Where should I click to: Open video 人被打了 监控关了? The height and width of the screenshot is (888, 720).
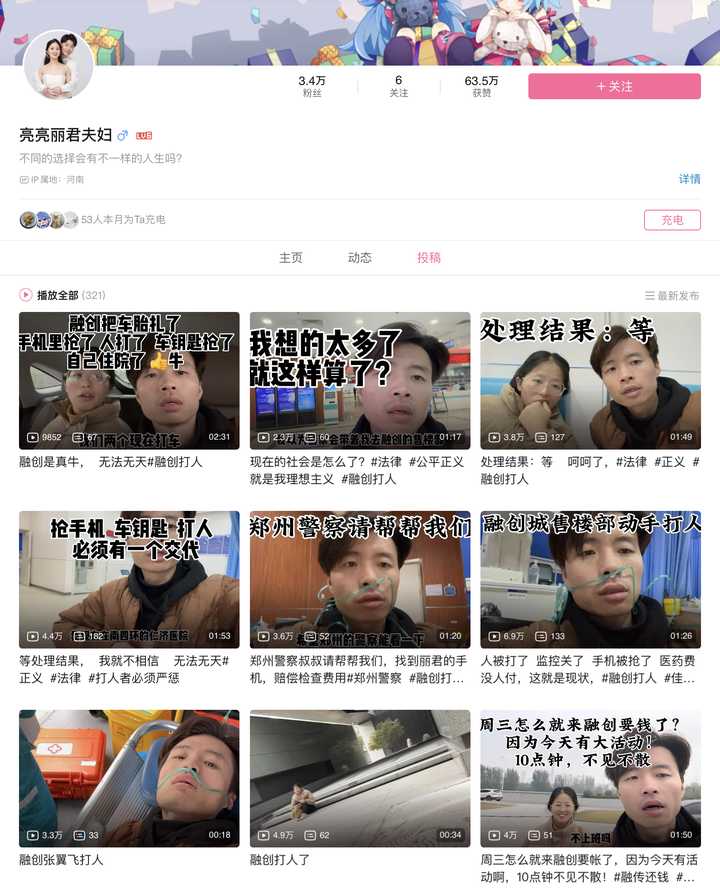pyautogui.click(x=590, y=579)
